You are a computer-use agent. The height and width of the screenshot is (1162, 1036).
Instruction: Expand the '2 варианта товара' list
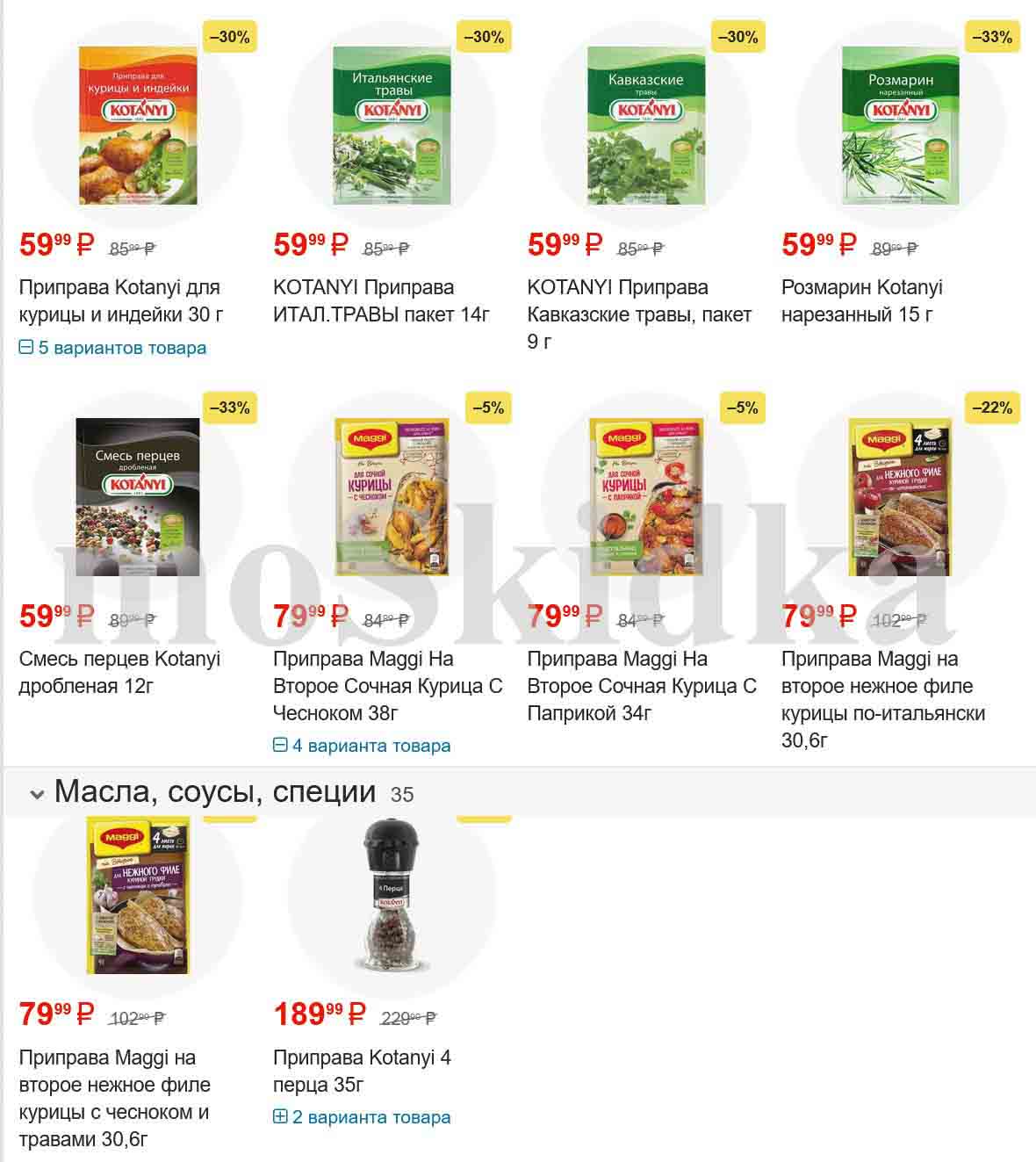tap(362, 1117)
